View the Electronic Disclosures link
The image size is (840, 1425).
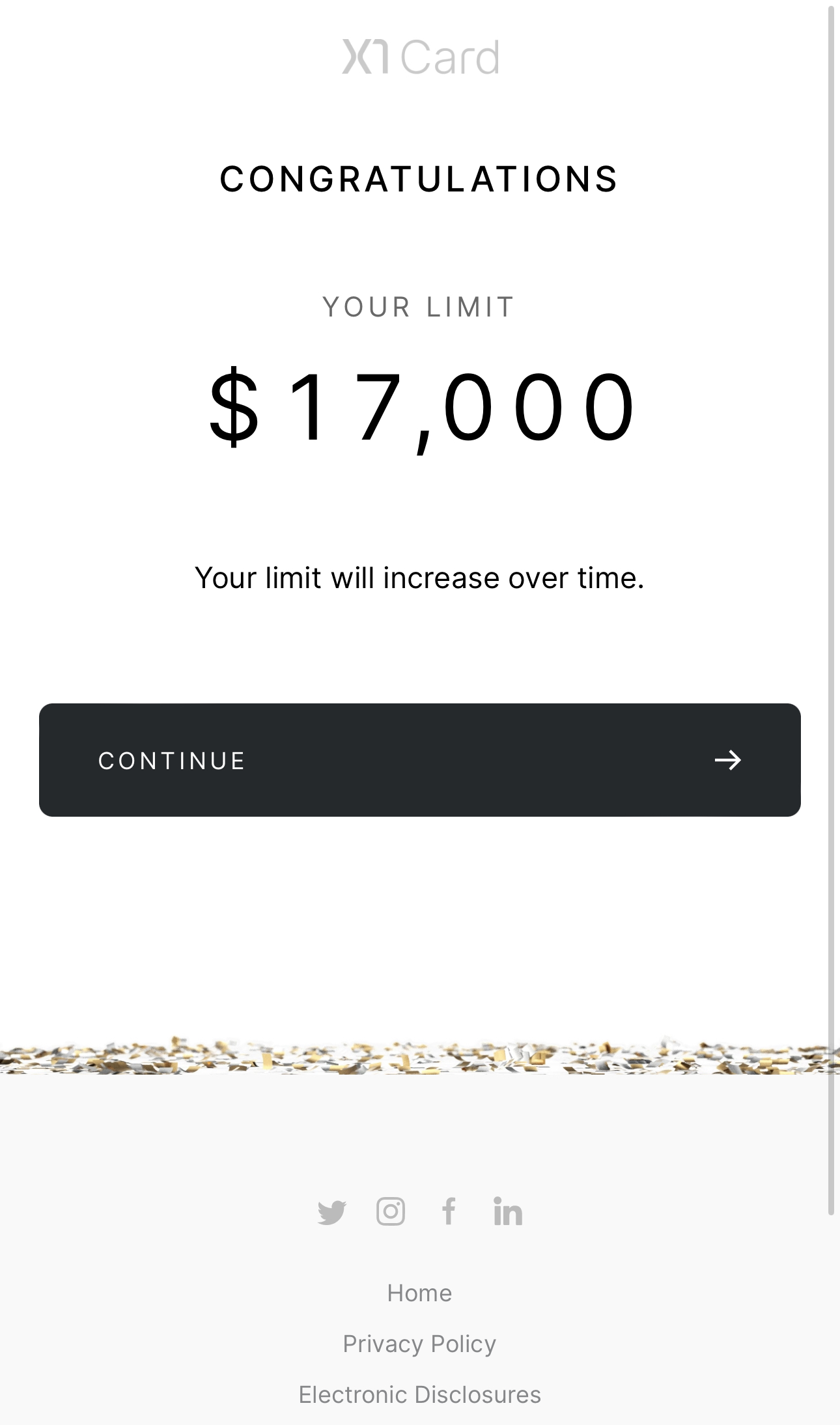(419, 1394)
